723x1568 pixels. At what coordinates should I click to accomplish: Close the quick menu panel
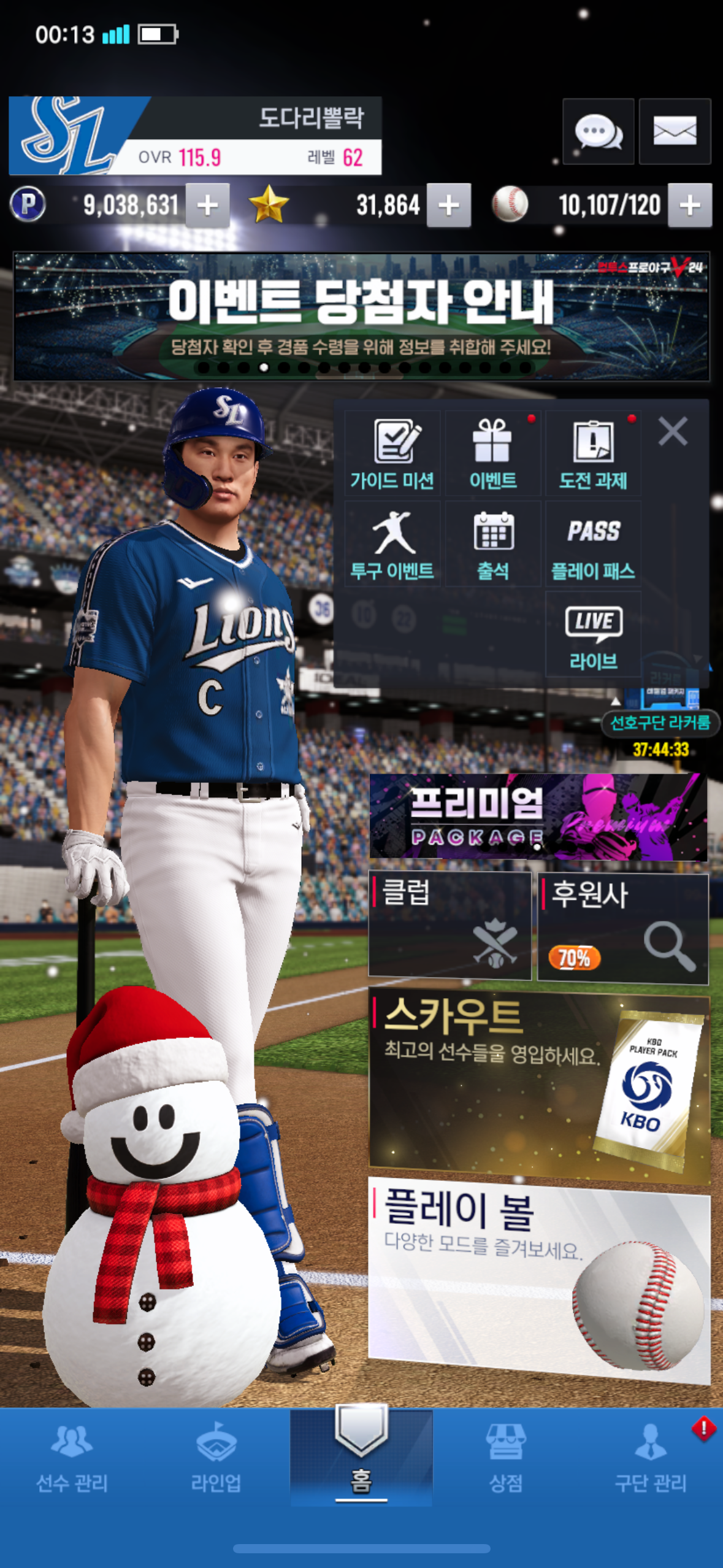[x=673, y=431]
